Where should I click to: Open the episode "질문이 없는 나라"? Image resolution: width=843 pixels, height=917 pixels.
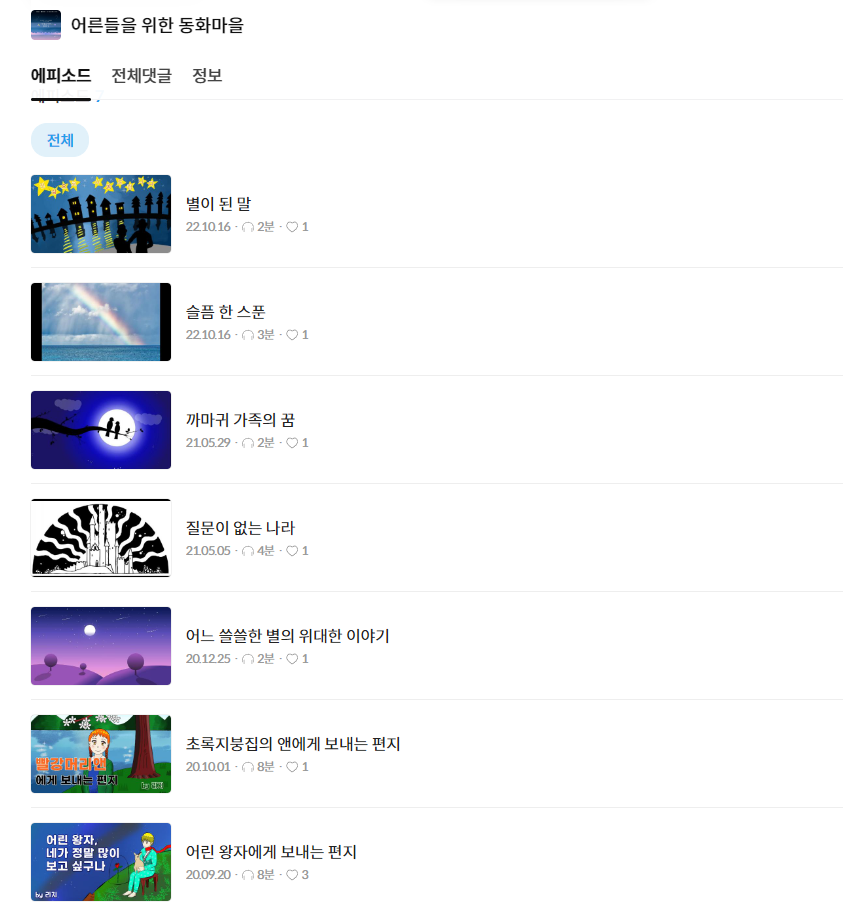click(x=241, y=528)
